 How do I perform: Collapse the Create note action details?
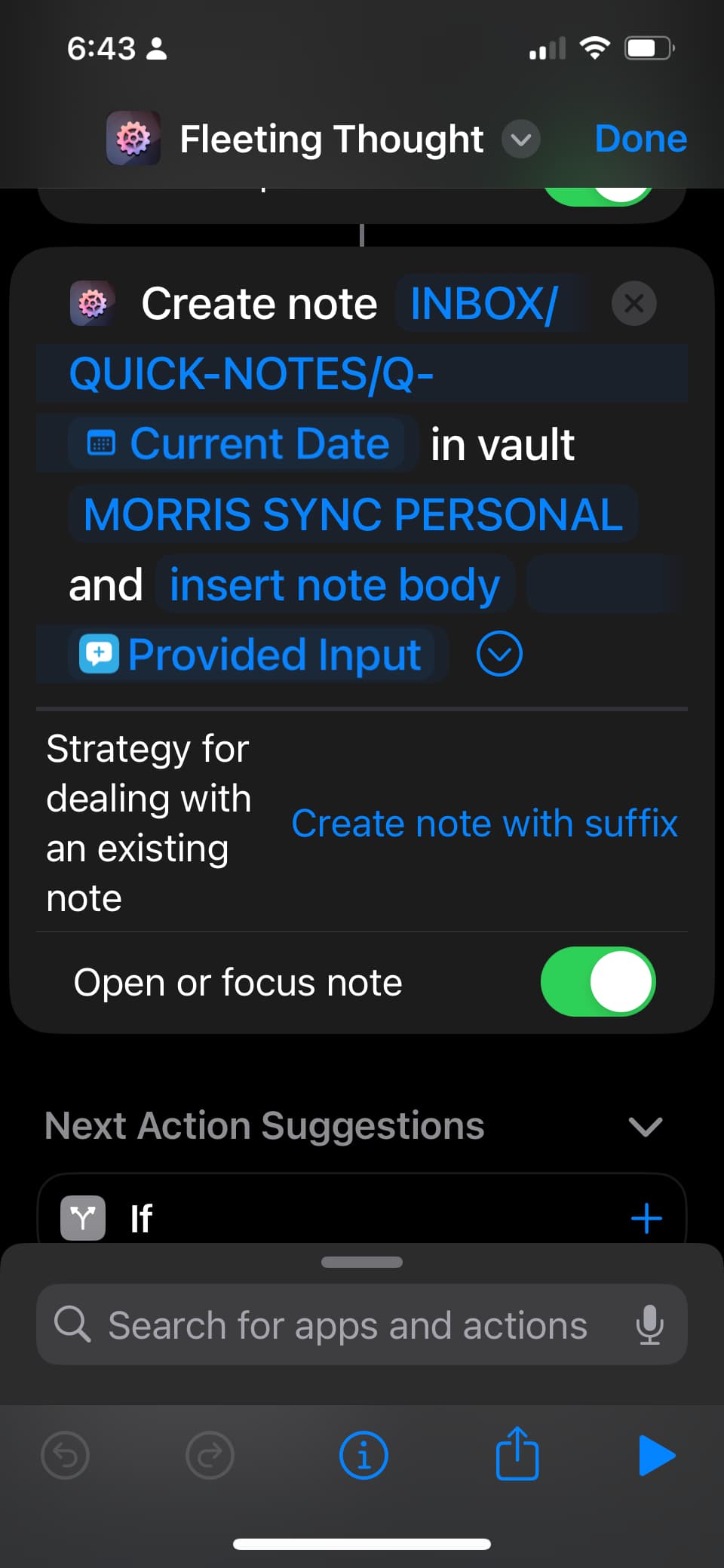(499, 655)
